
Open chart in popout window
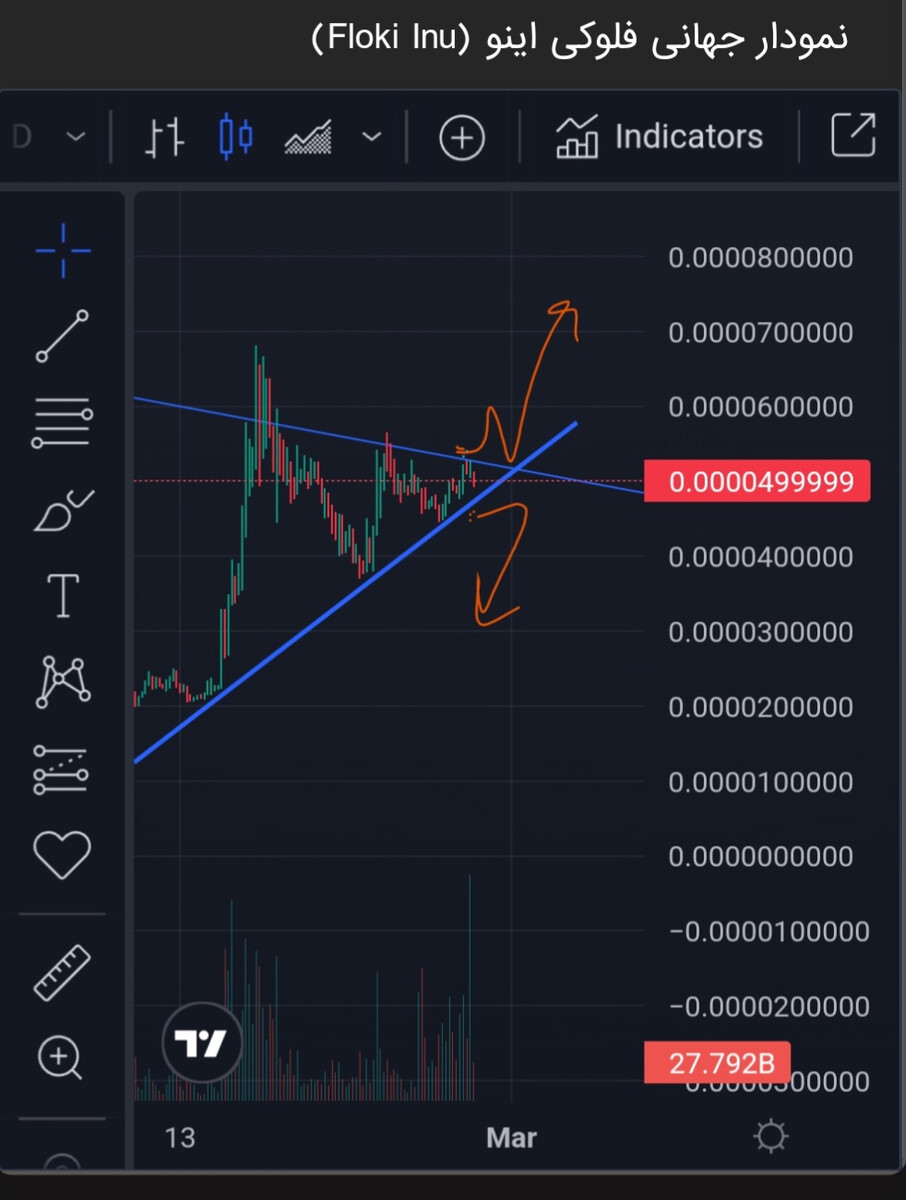click(x=853, y=135)
